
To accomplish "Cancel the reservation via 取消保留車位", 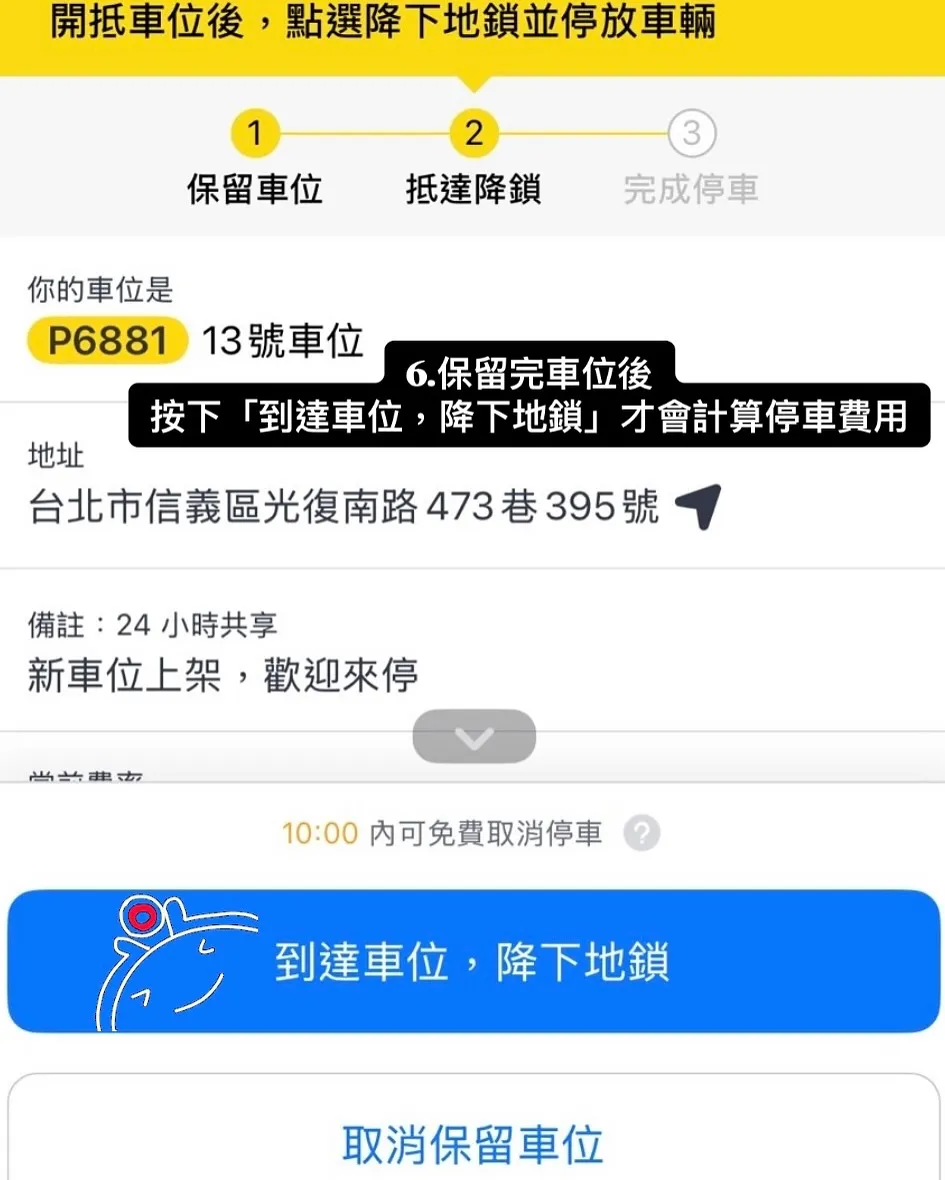I will click(473, 1143).
